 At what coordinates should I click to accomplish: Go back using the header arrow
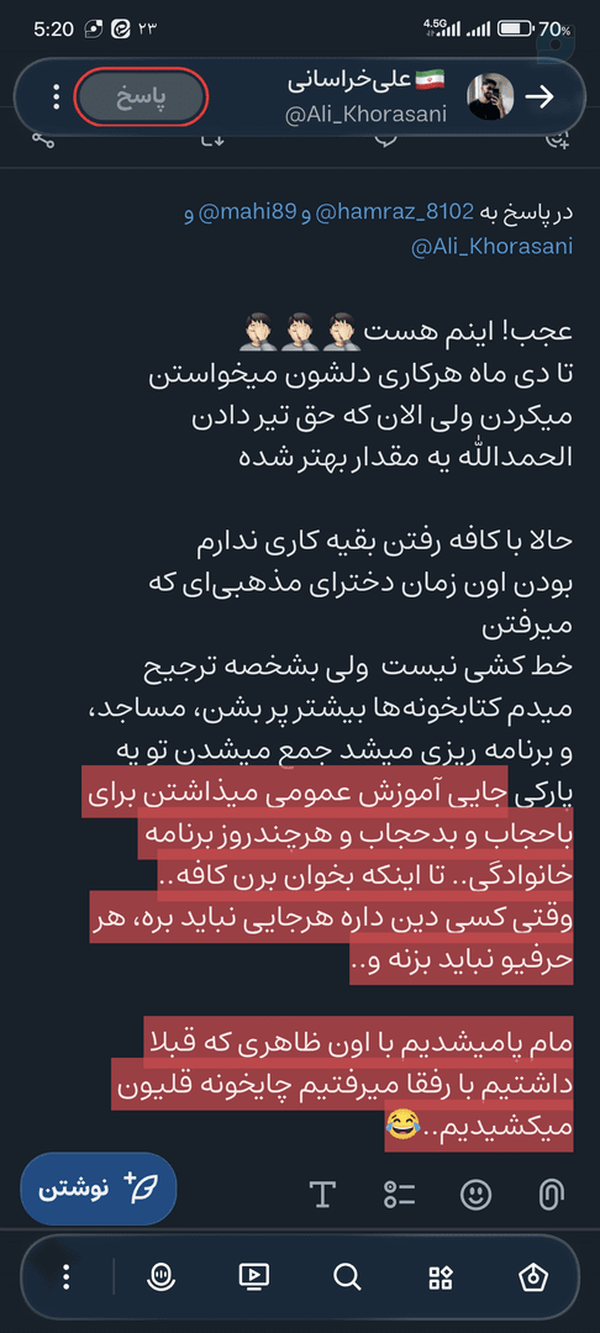(540, 96)
